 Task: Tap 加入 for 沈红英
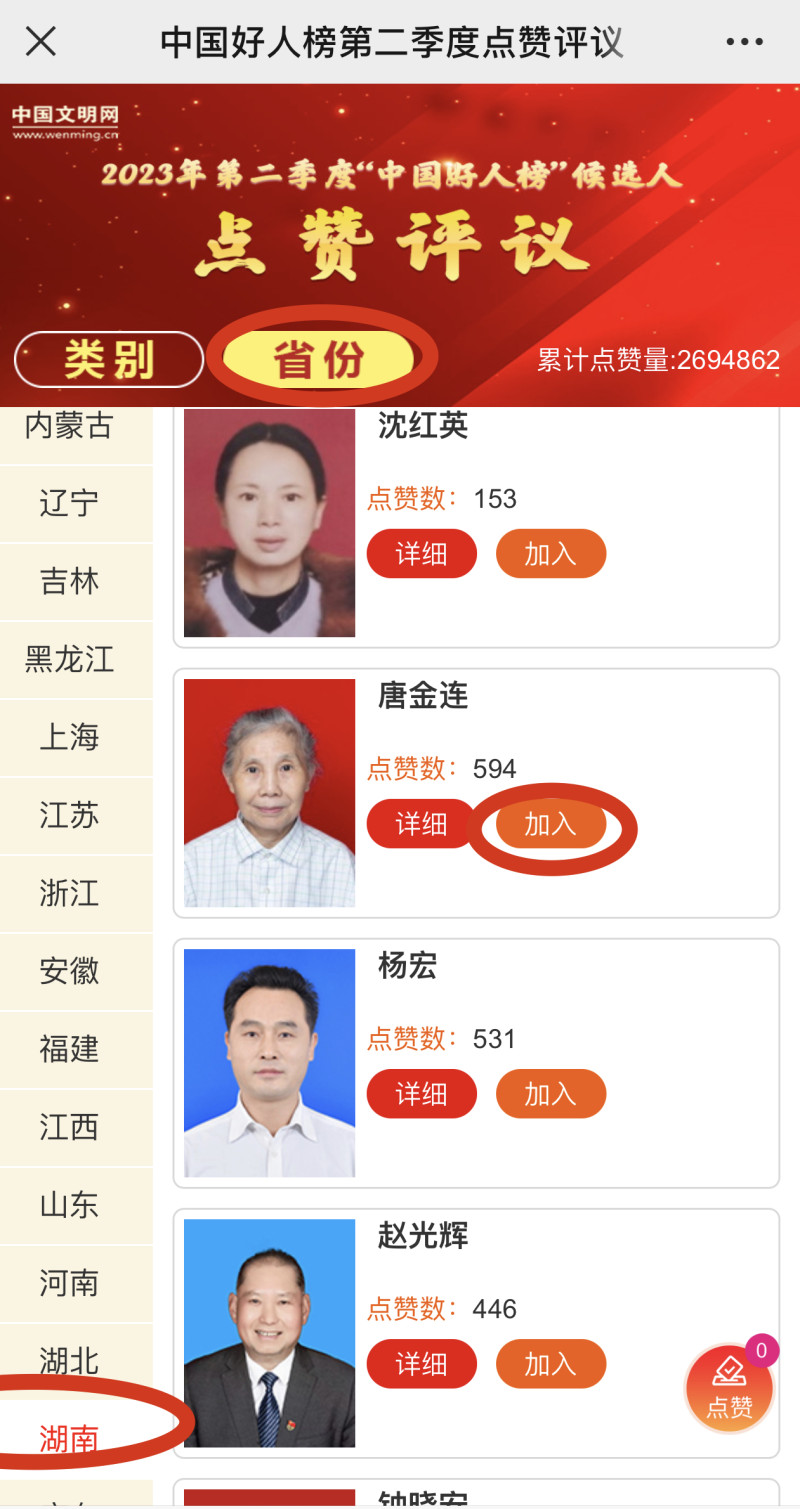pyautogui.click(x=551, y=554)
